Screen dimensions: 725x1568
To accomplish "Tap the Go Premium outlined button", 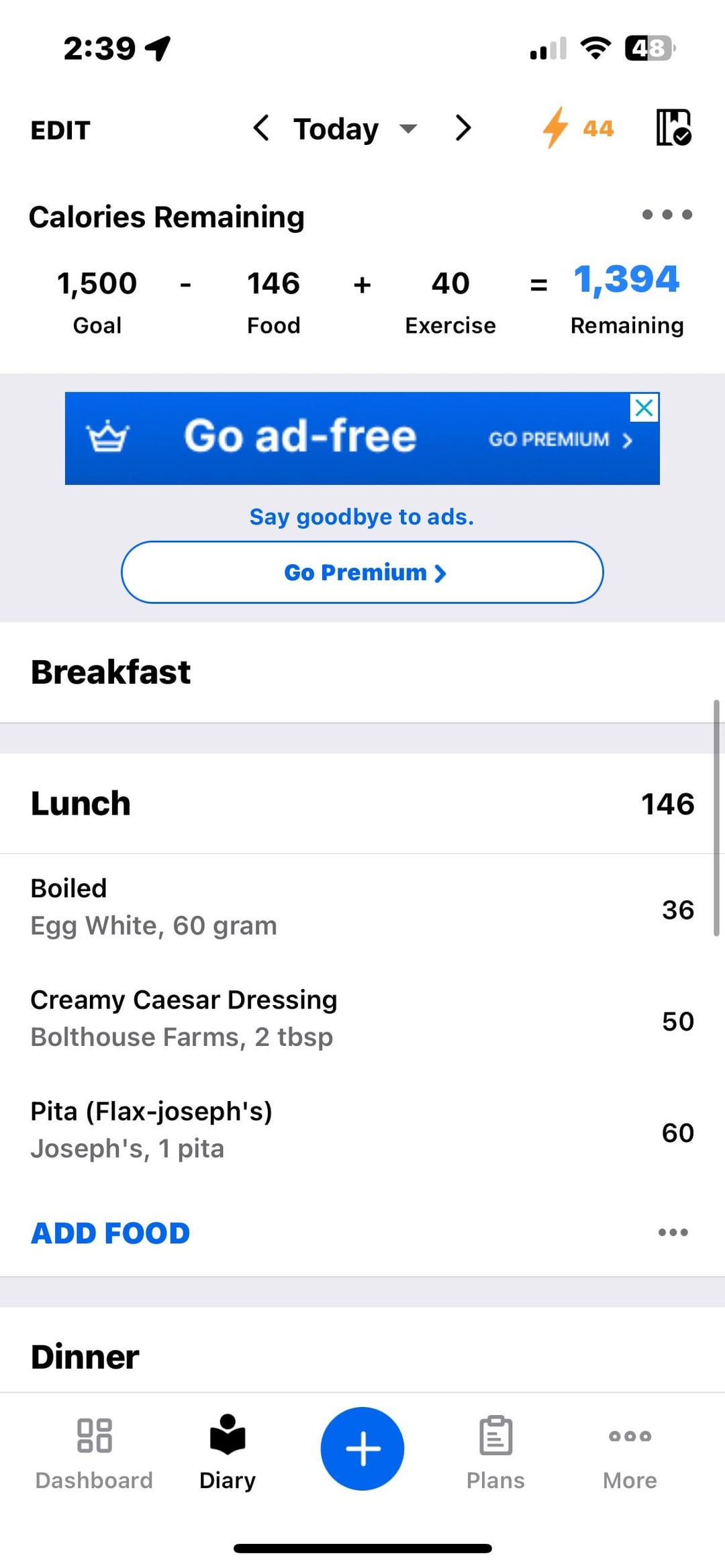I will (362, 572).
